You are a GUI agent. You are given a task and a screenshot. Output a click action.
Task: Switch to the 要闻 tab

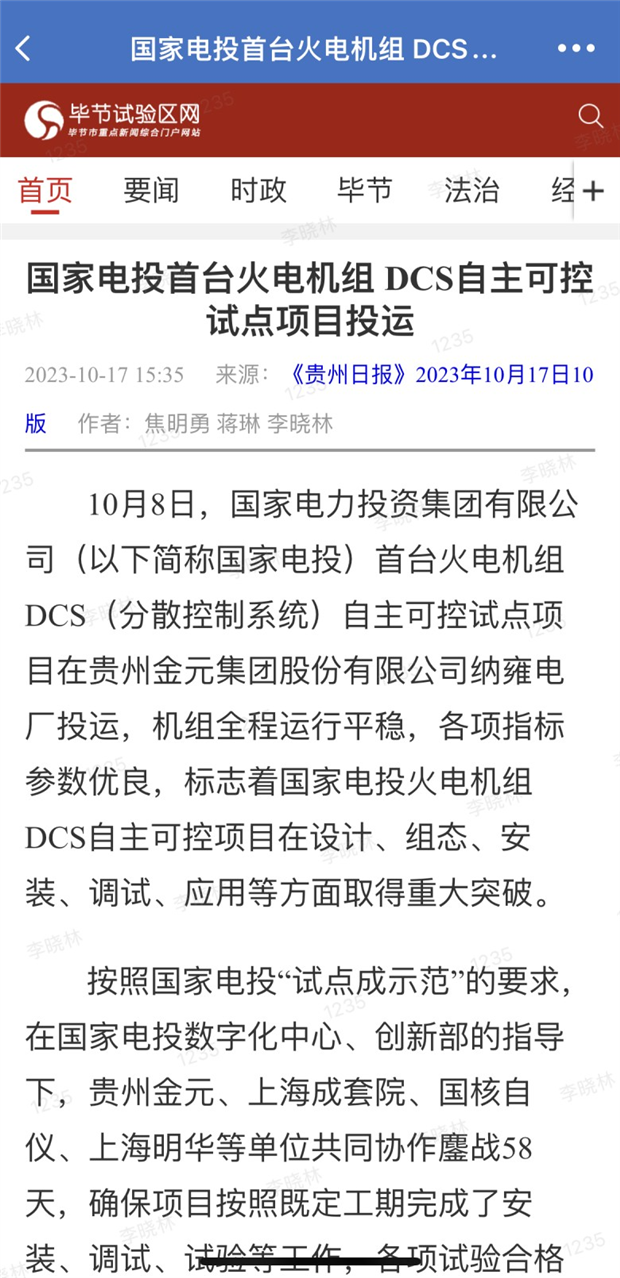[151, 190]
